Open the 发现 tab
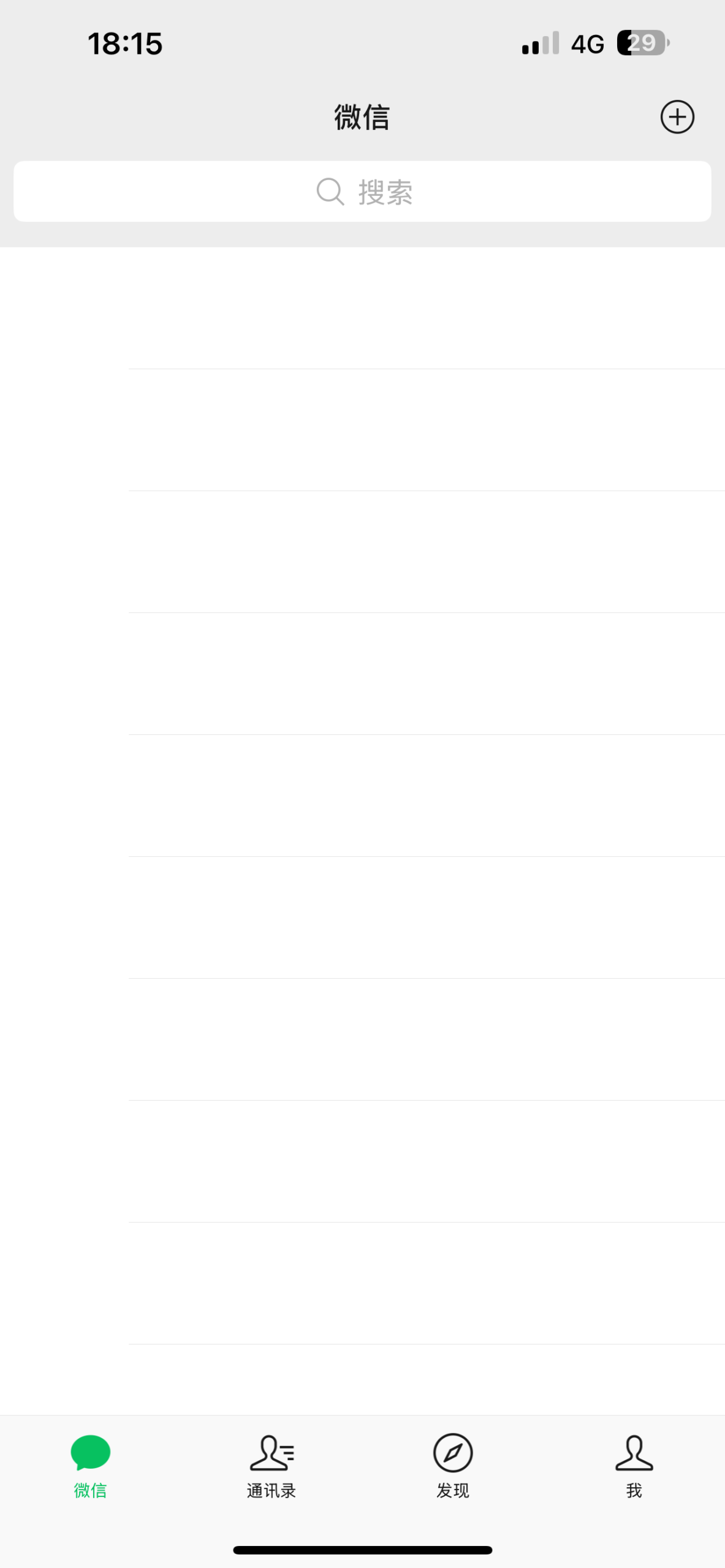Image resolution: width=725 pixels, height=1568 pixels. [453, 1466]
